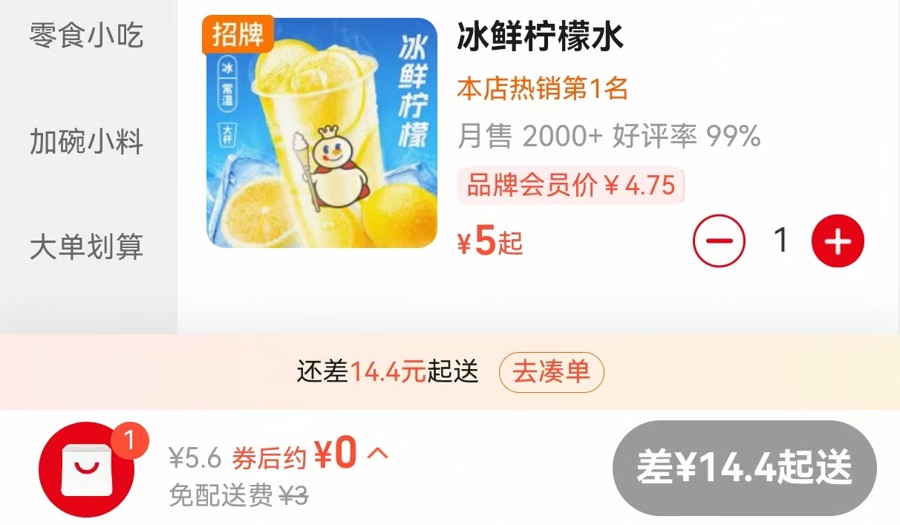This screenshot has height=525, width=900.
Task: Tap the 差¥14.4起送 checkout button
Action: point(744,468)
